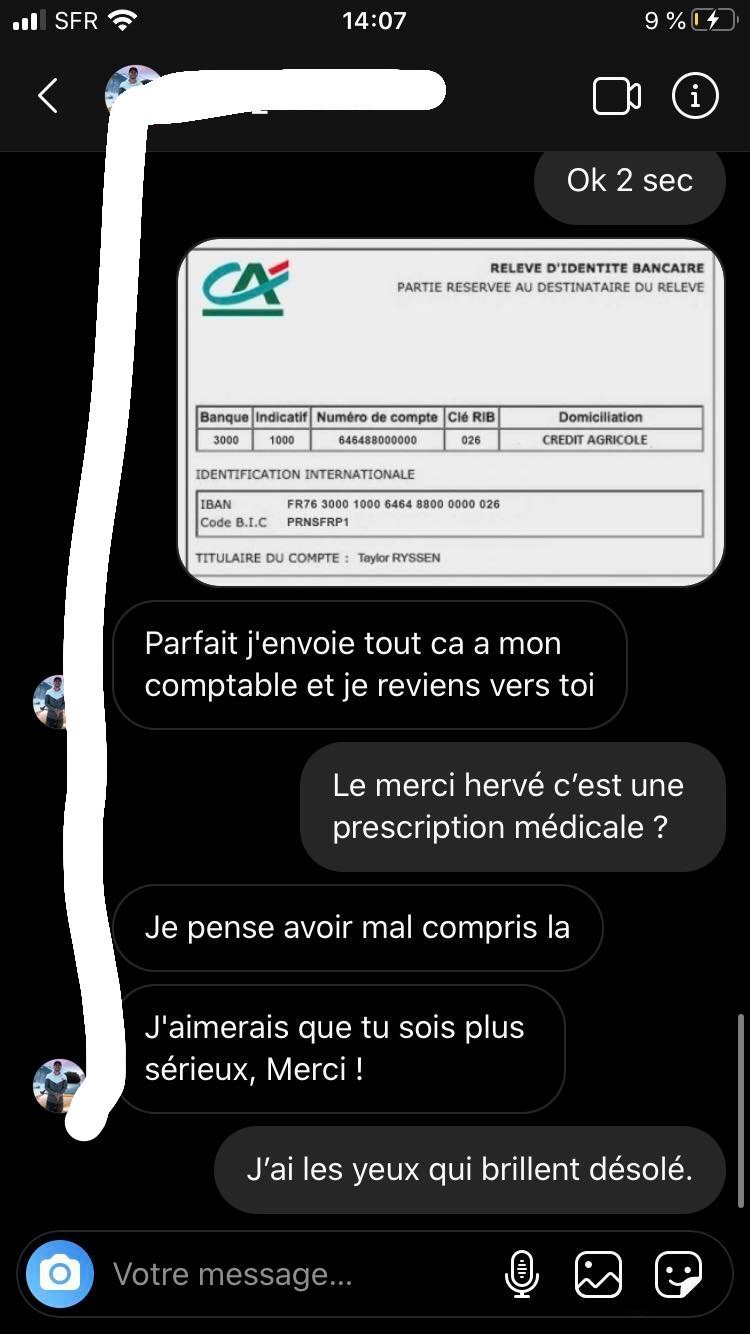Record a voice message with the microphone
Viewport: 750px width, 1334px height.
(522, 1274)
